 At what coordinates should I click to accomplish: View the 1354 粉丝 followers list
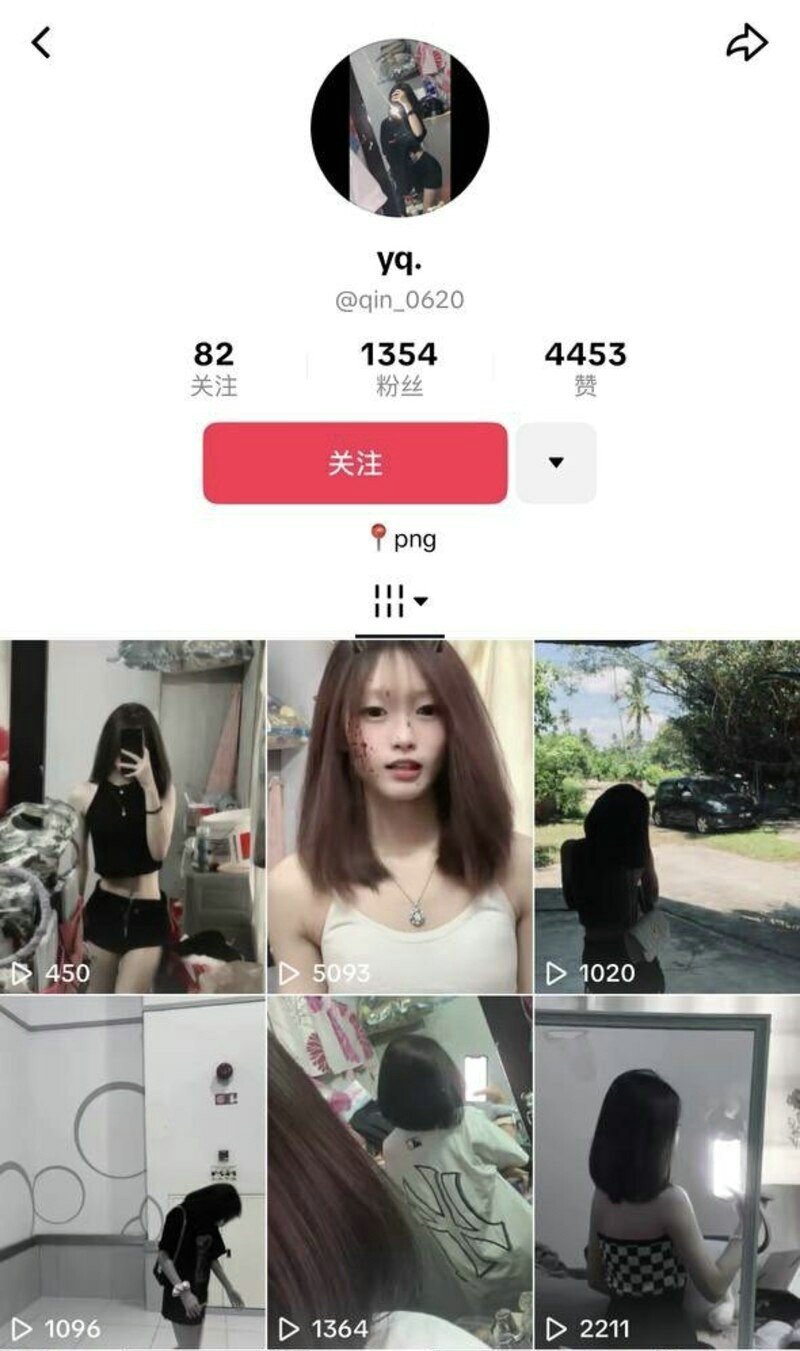click(x=399, y=368)
